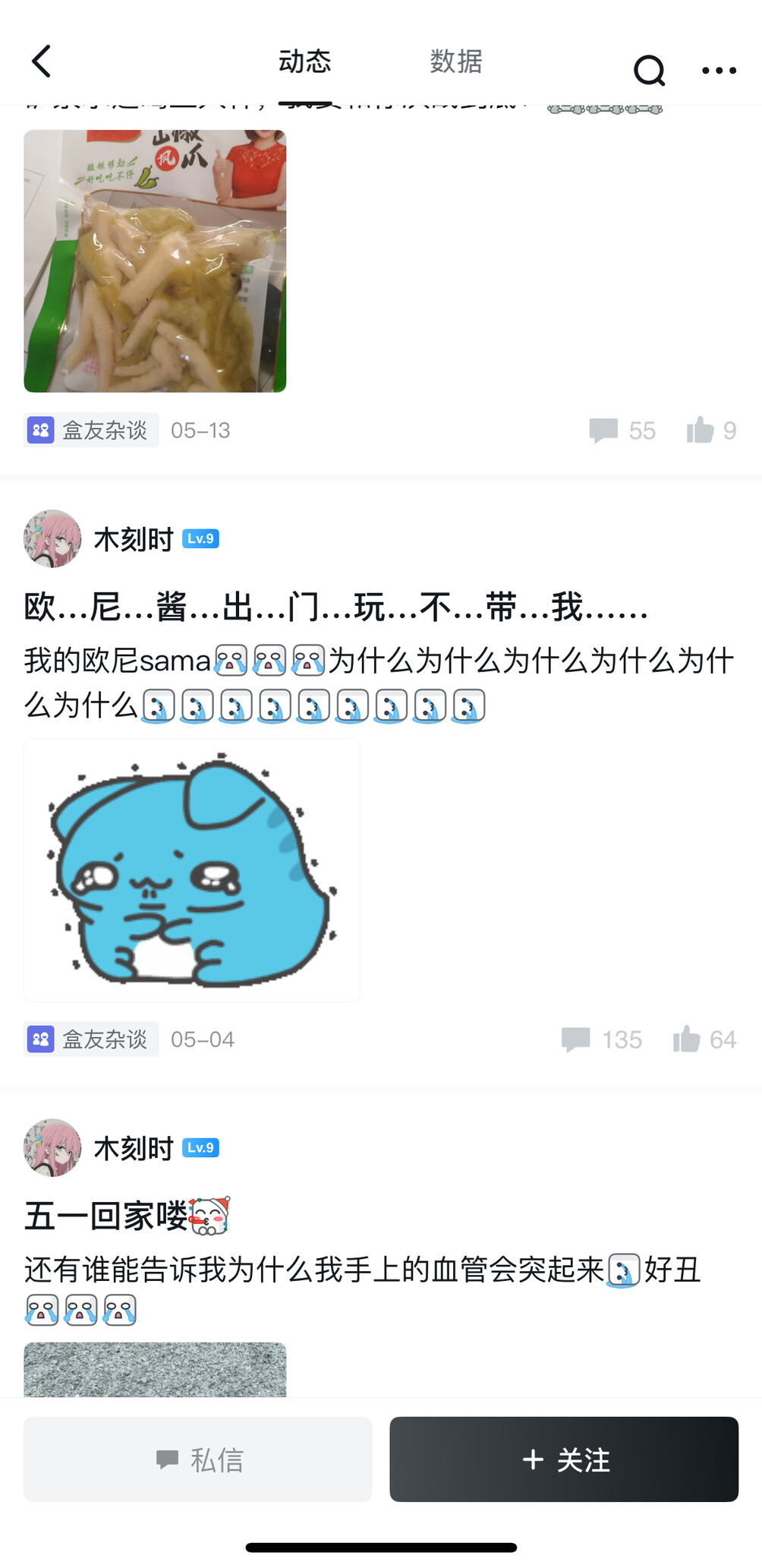The height and width of the screenshot is (1568, 762).
Task: Open comments on the 05-04 post
Action: point(601,1040)
